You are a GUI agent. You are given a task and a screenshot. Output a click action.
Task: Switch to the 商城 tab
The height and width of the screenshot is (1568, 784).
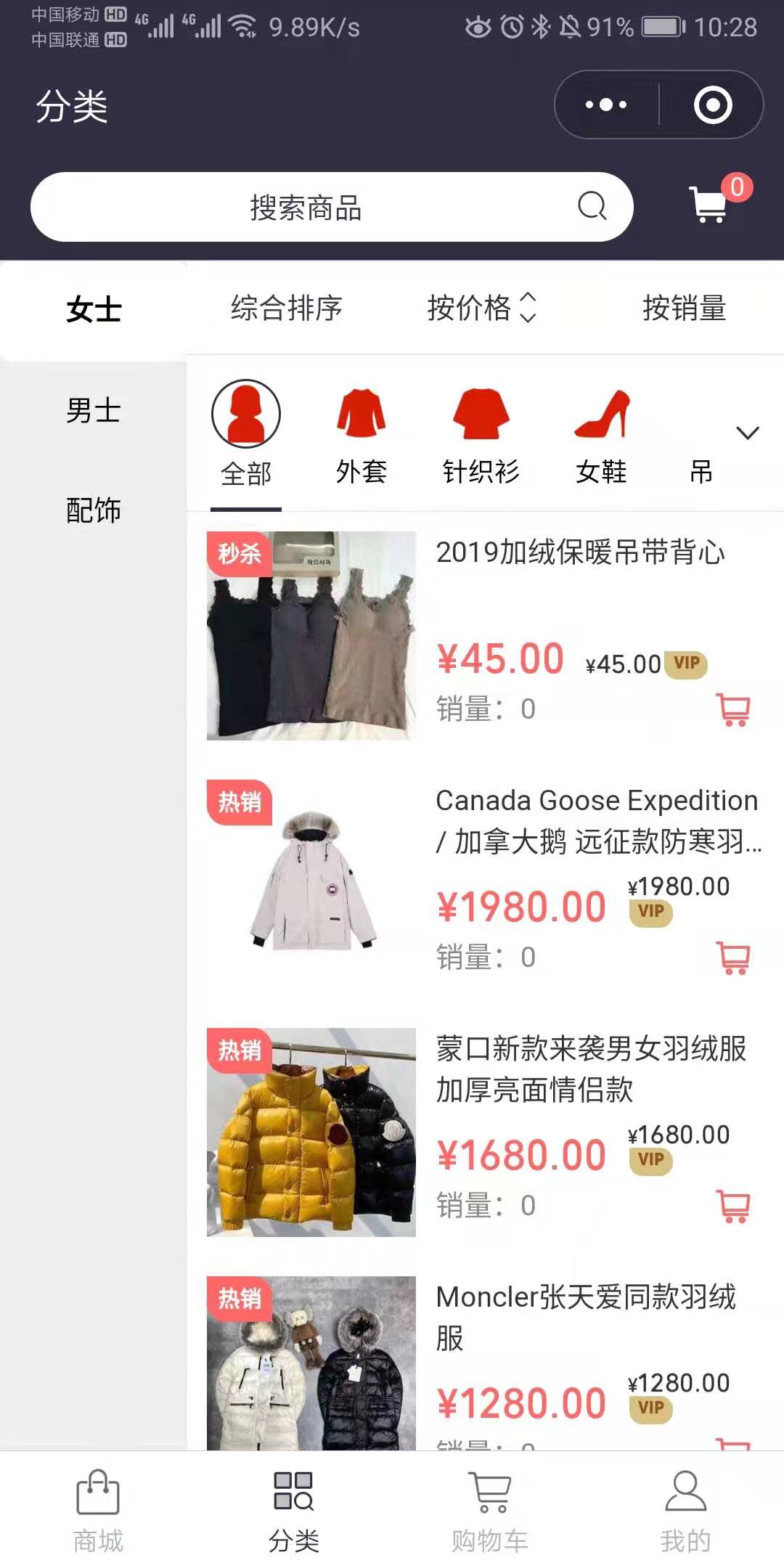coord(98,1510)
